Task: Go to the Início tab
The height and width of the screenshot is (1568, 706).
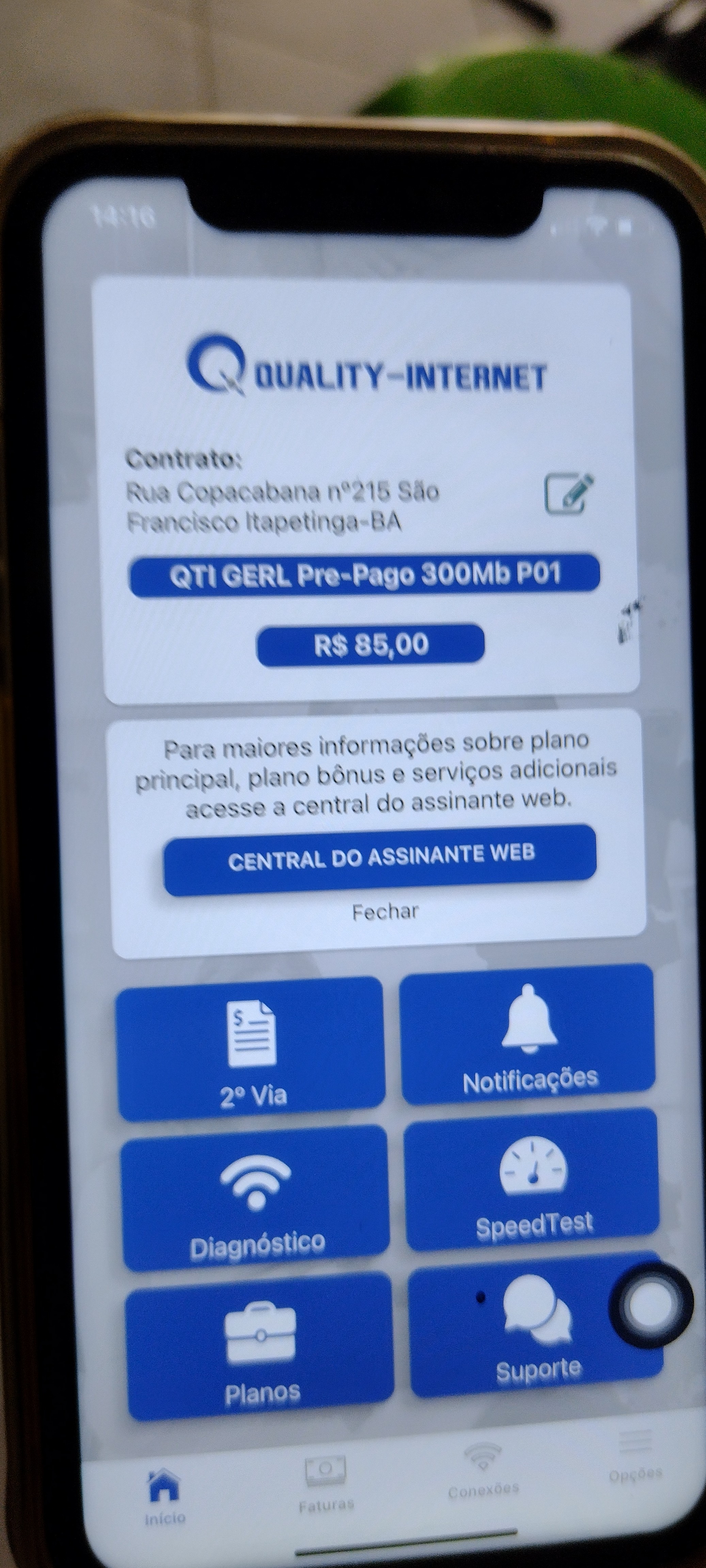Action: [164, 1498]
